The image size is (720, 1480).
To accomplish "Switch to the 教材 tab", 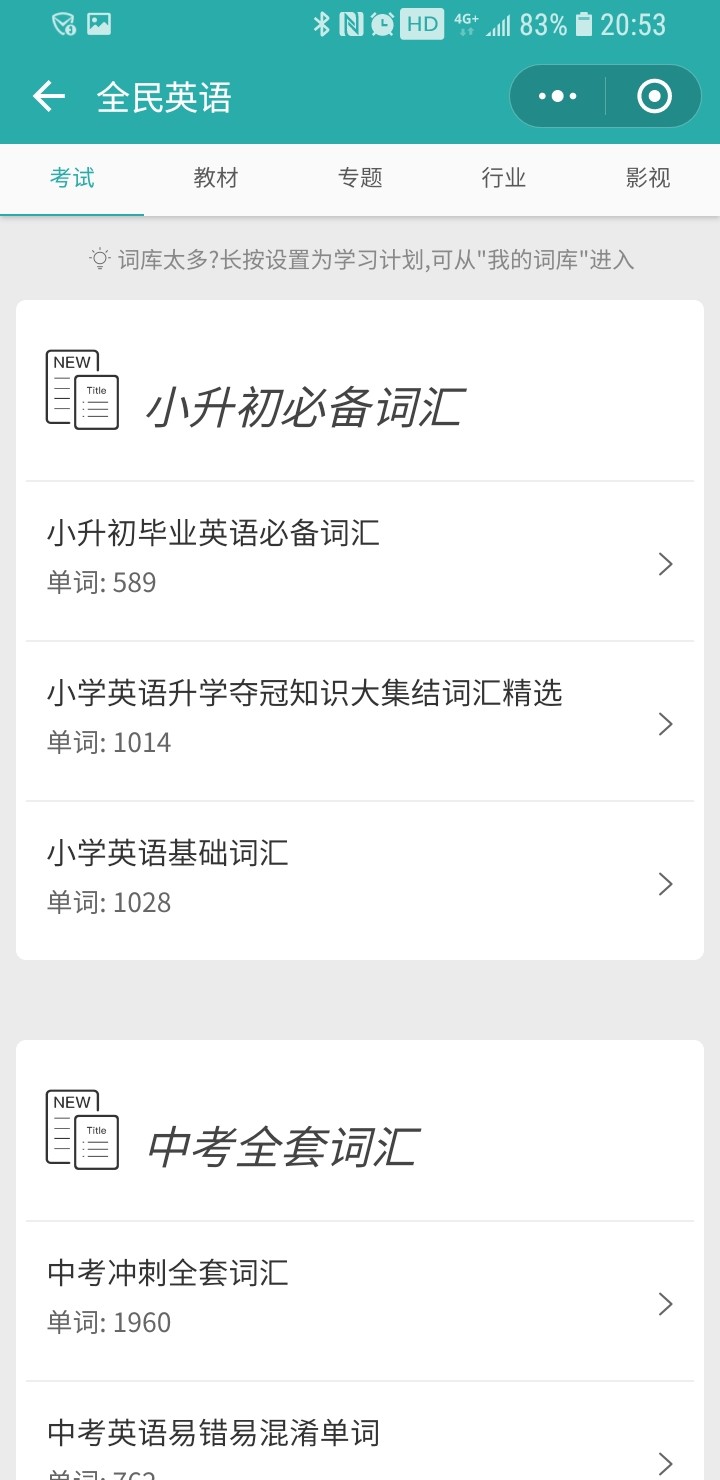I will pyautogui.click(x=216, y=179).
